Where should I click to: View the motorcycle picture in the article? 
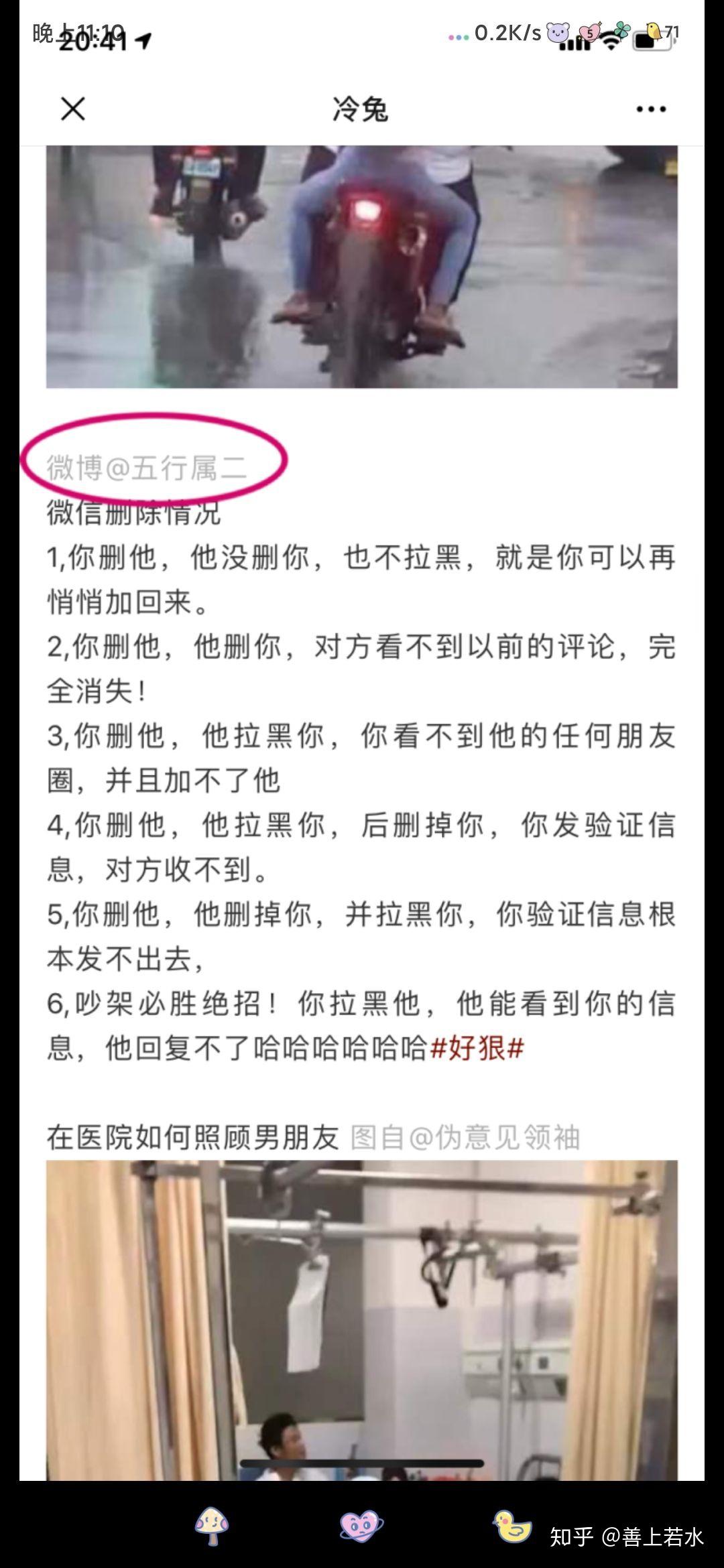[x=362, y=266]
